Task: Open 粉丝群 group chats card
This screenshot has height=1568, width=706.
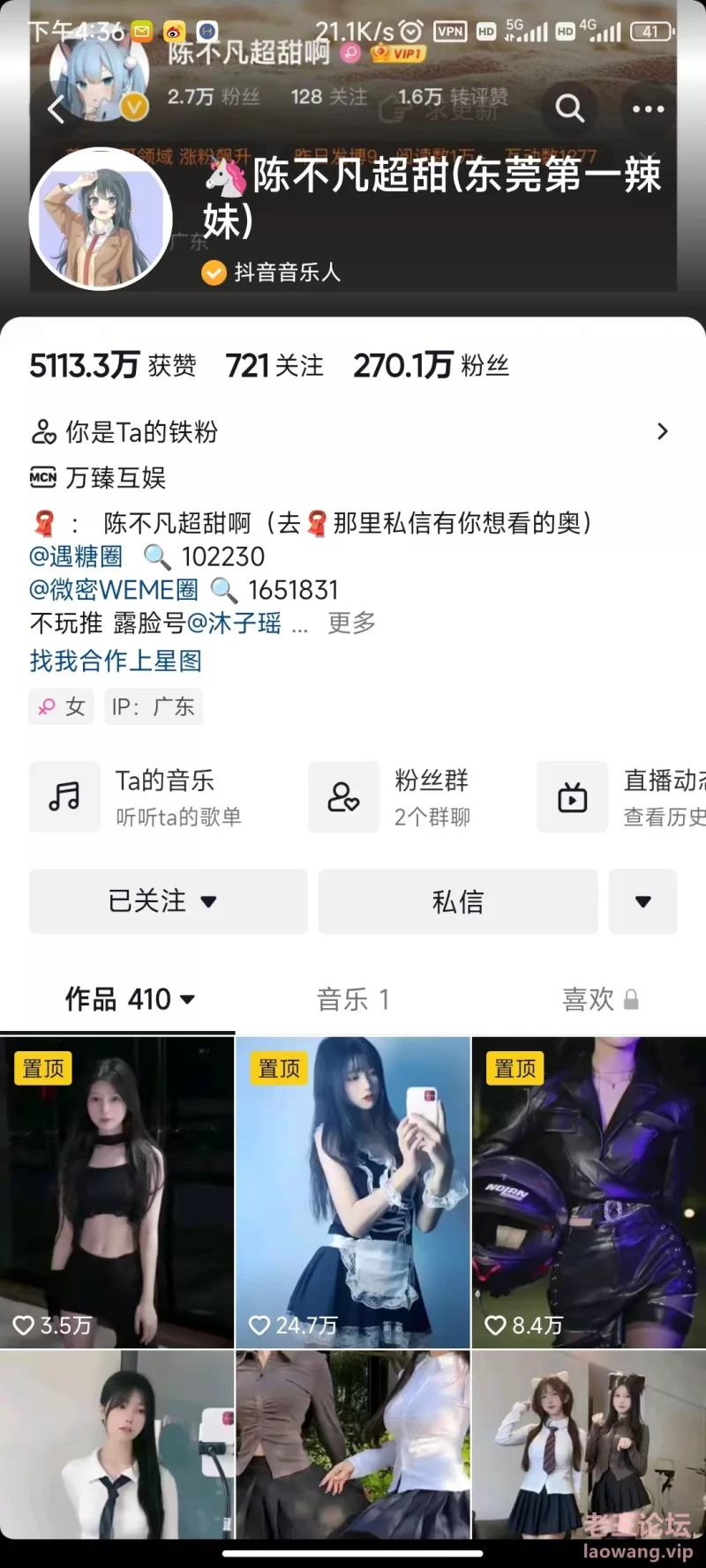Action: (x=415, y=797)
